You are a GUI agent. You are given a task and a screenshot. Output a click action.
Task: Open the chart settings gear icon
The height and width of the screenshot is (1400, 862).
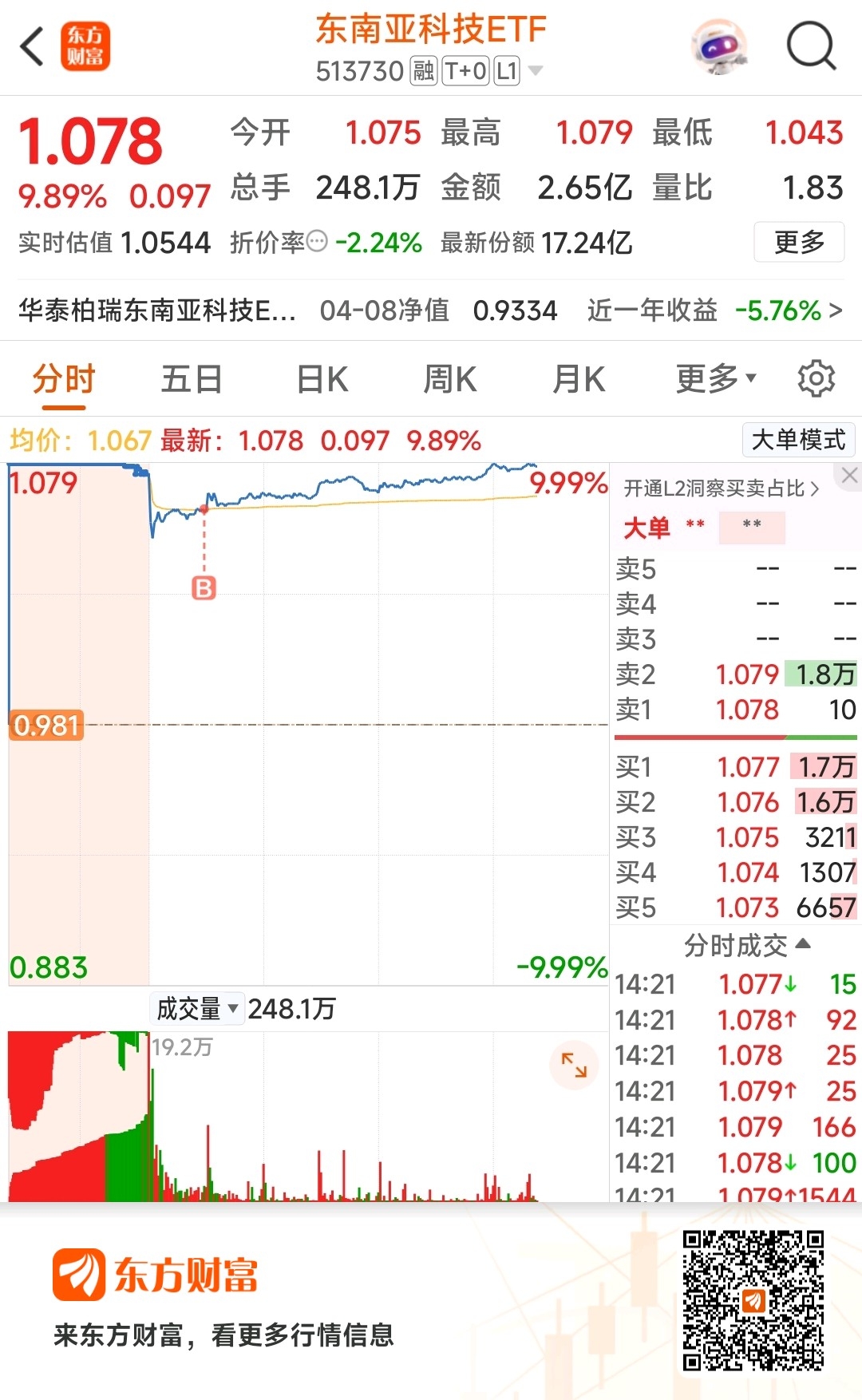pyautogui.click(x=817, y=378)
